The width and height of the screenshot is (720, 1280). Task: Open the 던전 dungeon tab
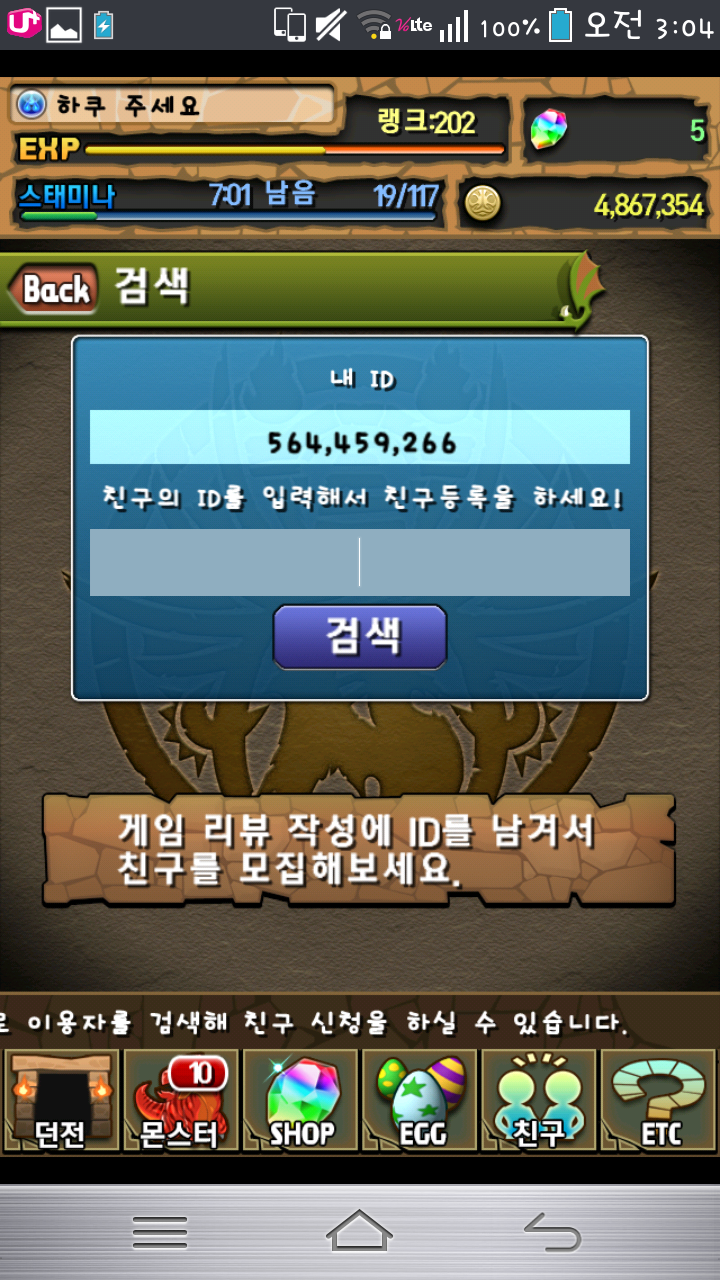click(60, 1100)
